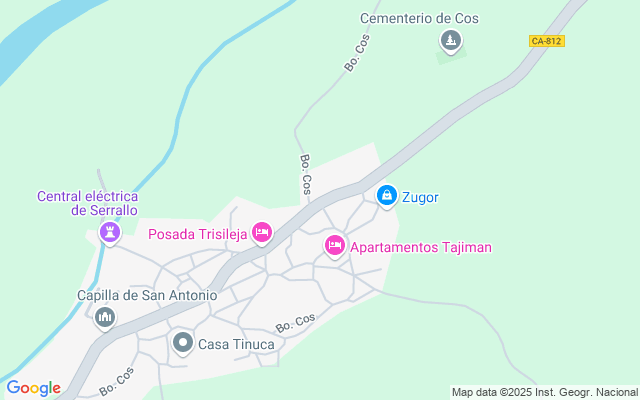The height and width of the screenshot is (400, 640).
Task: Select the Zugor shop pin
Action: 387,196
